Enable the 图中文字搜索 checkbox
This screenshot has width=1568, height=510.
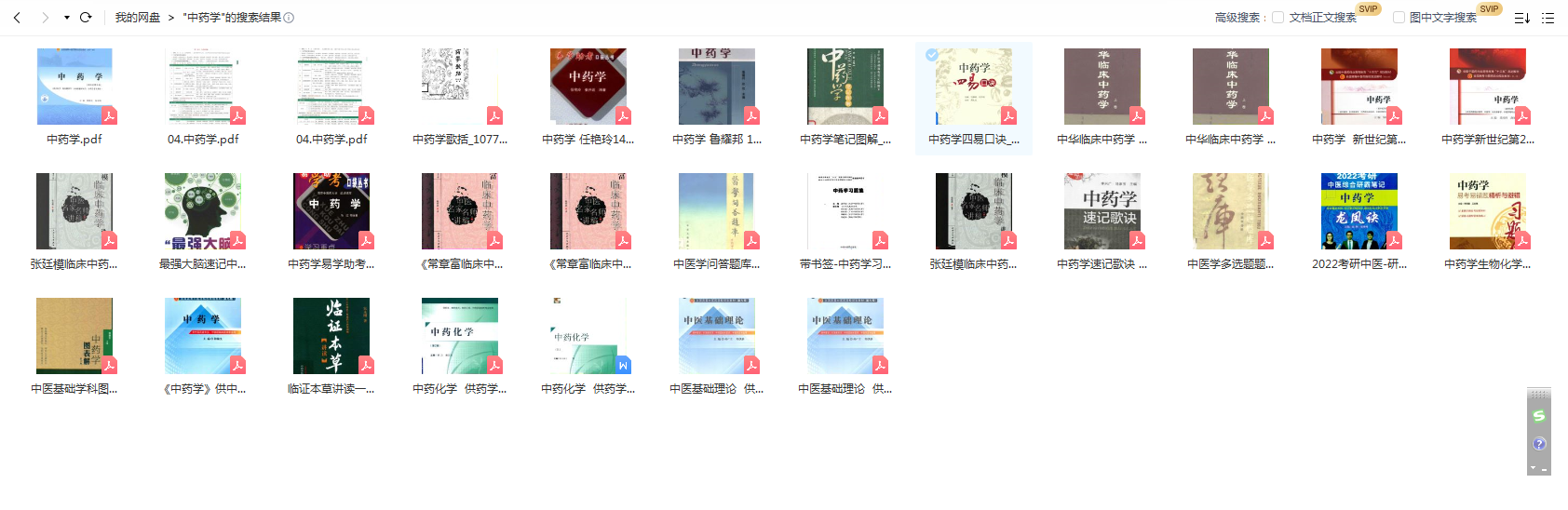coord(1399,18)
